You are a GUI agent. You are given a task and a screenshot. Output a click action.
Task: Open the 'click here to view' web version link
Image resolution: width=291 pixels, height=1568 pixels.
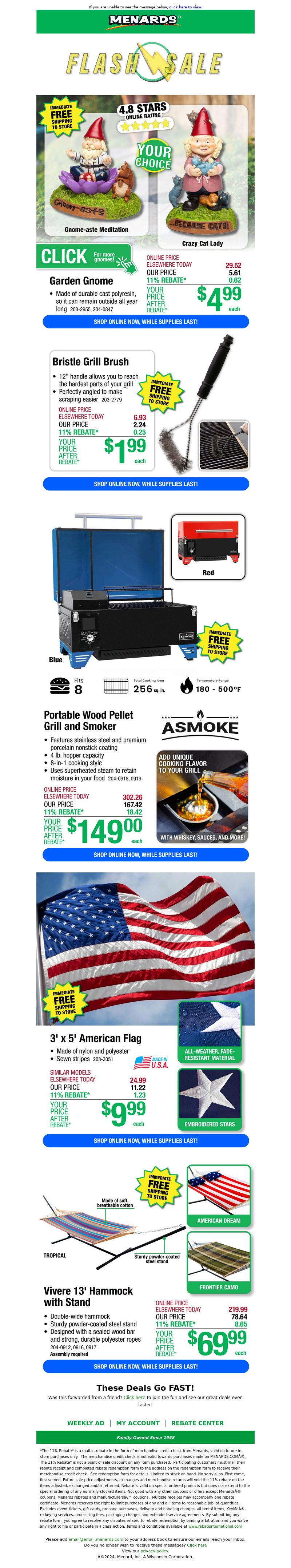pyautogui.click(x=185, y=7)
